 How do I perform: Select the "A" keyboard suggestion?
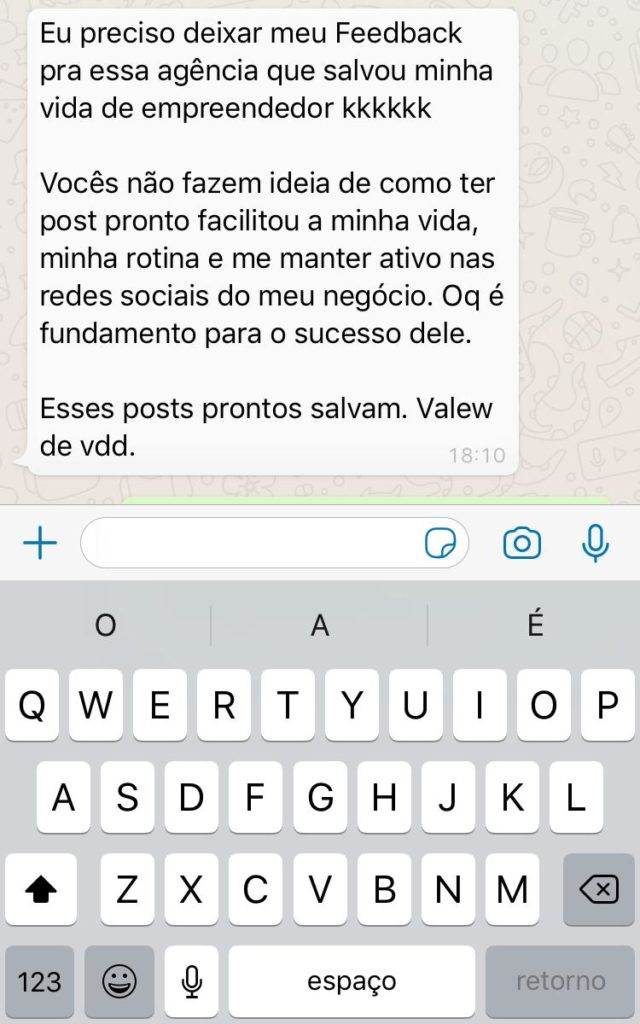[x=320, y=626]
